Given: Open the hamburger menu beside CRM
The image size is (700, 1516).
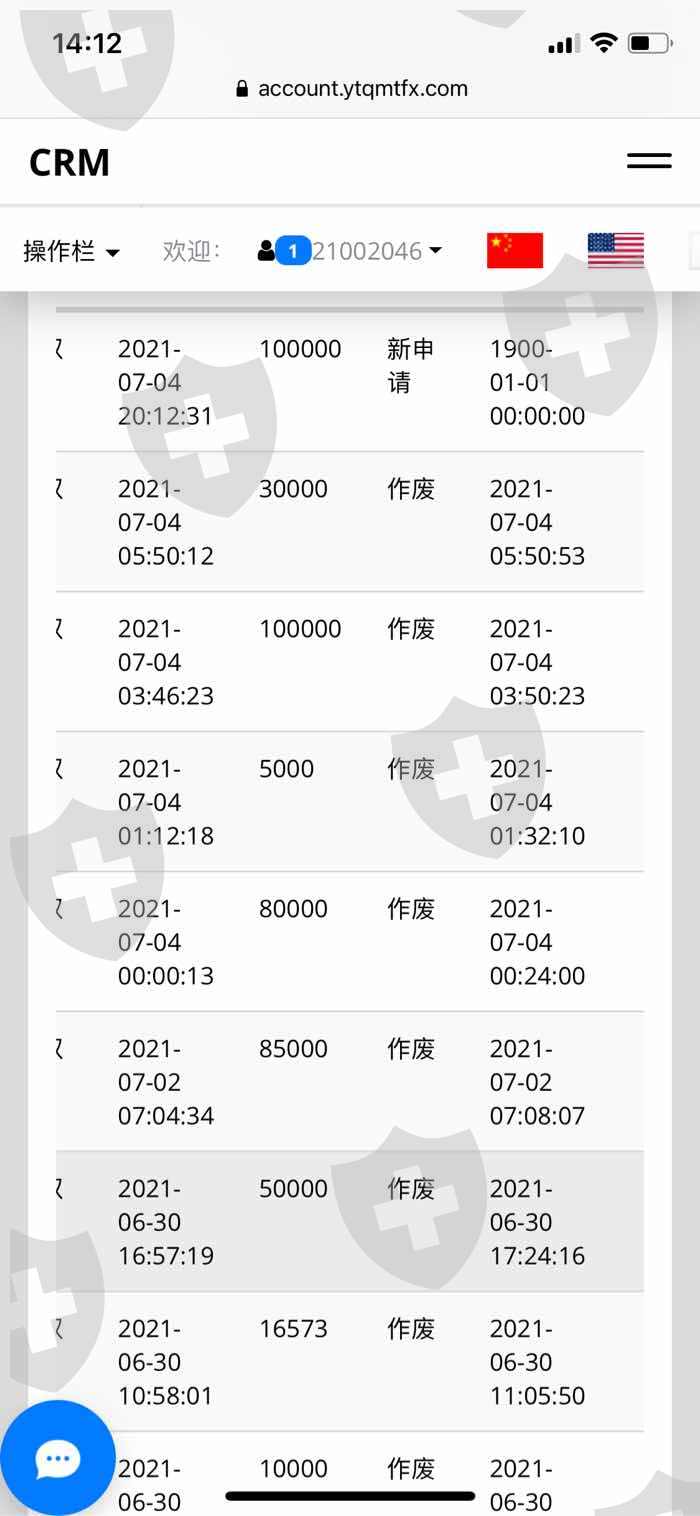Looking at the screenshot, I should click(x=649, y=161).
